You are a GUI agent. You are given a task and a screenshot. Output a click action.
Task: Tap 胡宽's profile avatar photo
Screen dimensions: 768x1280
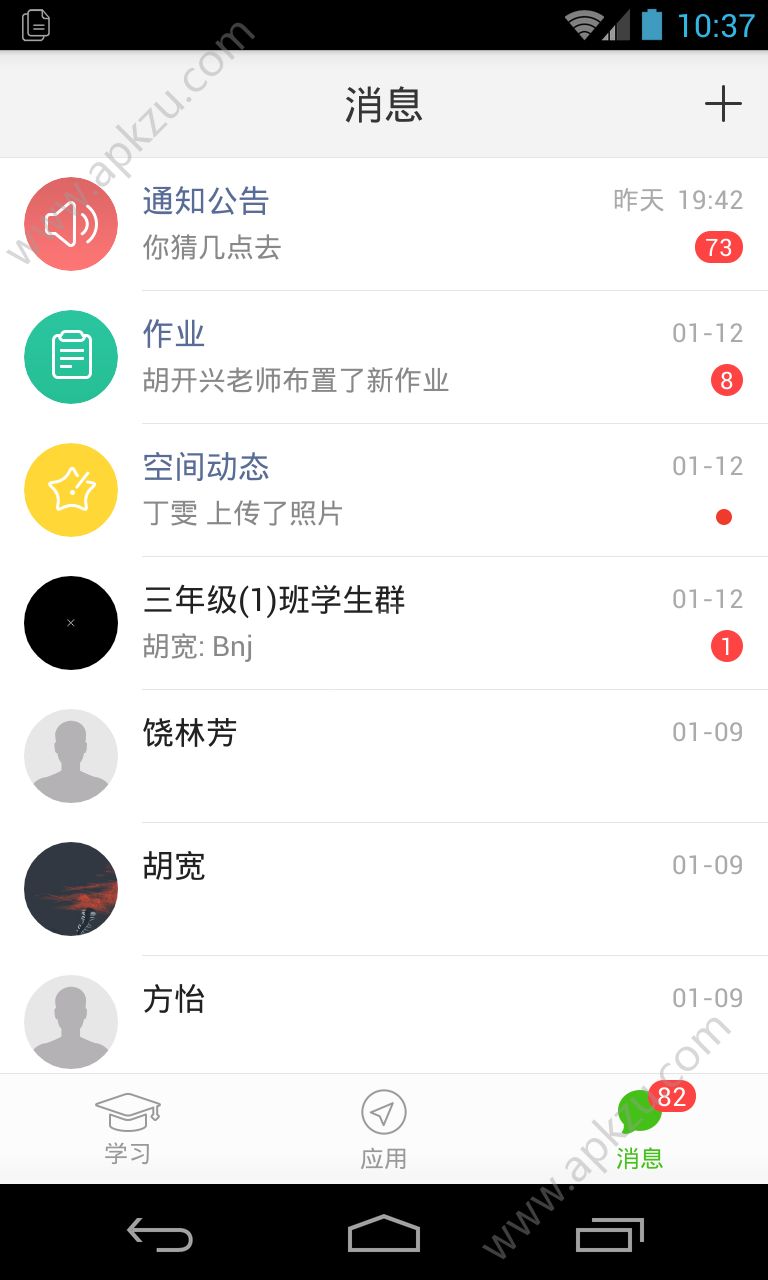point(70,888)
